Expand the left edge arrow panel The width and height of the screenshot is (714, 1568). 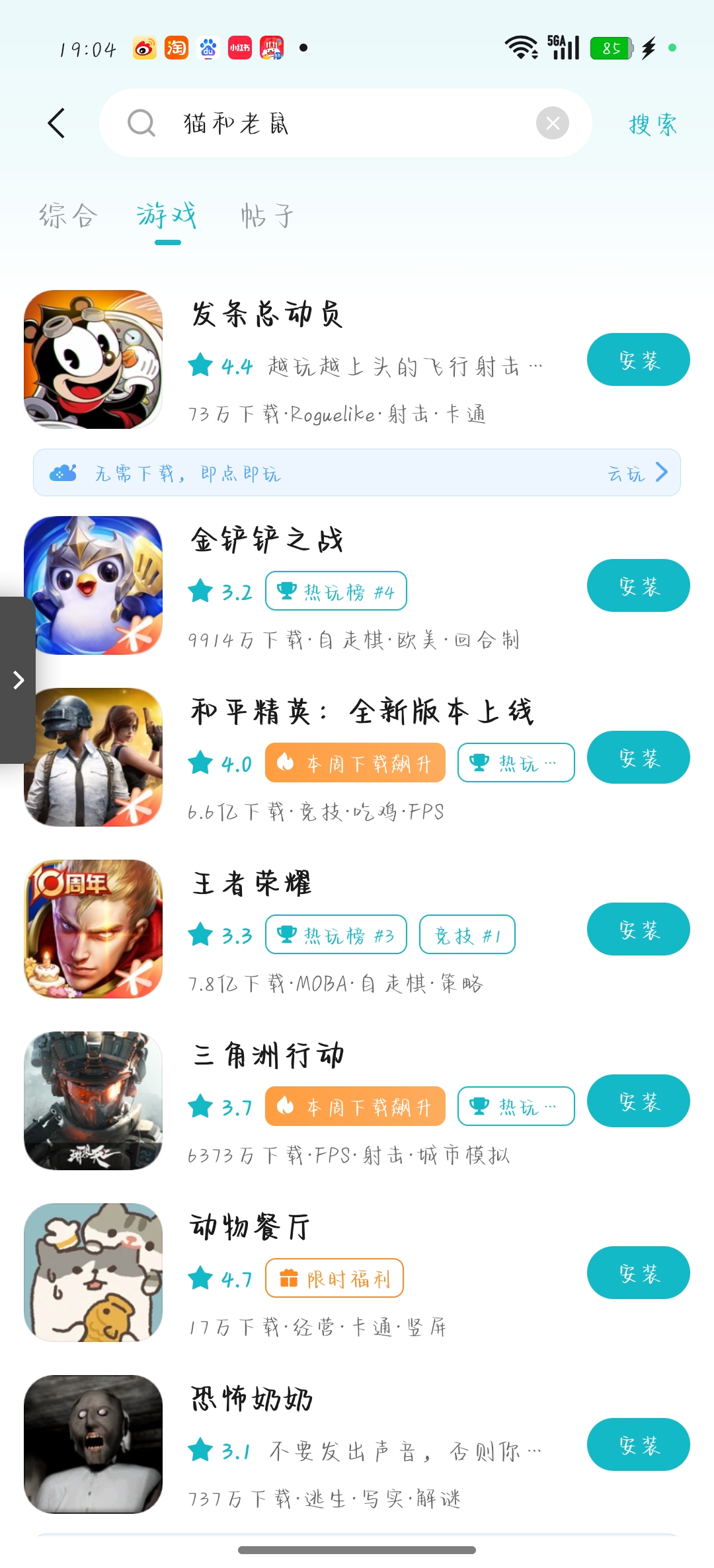coord(18,679)
